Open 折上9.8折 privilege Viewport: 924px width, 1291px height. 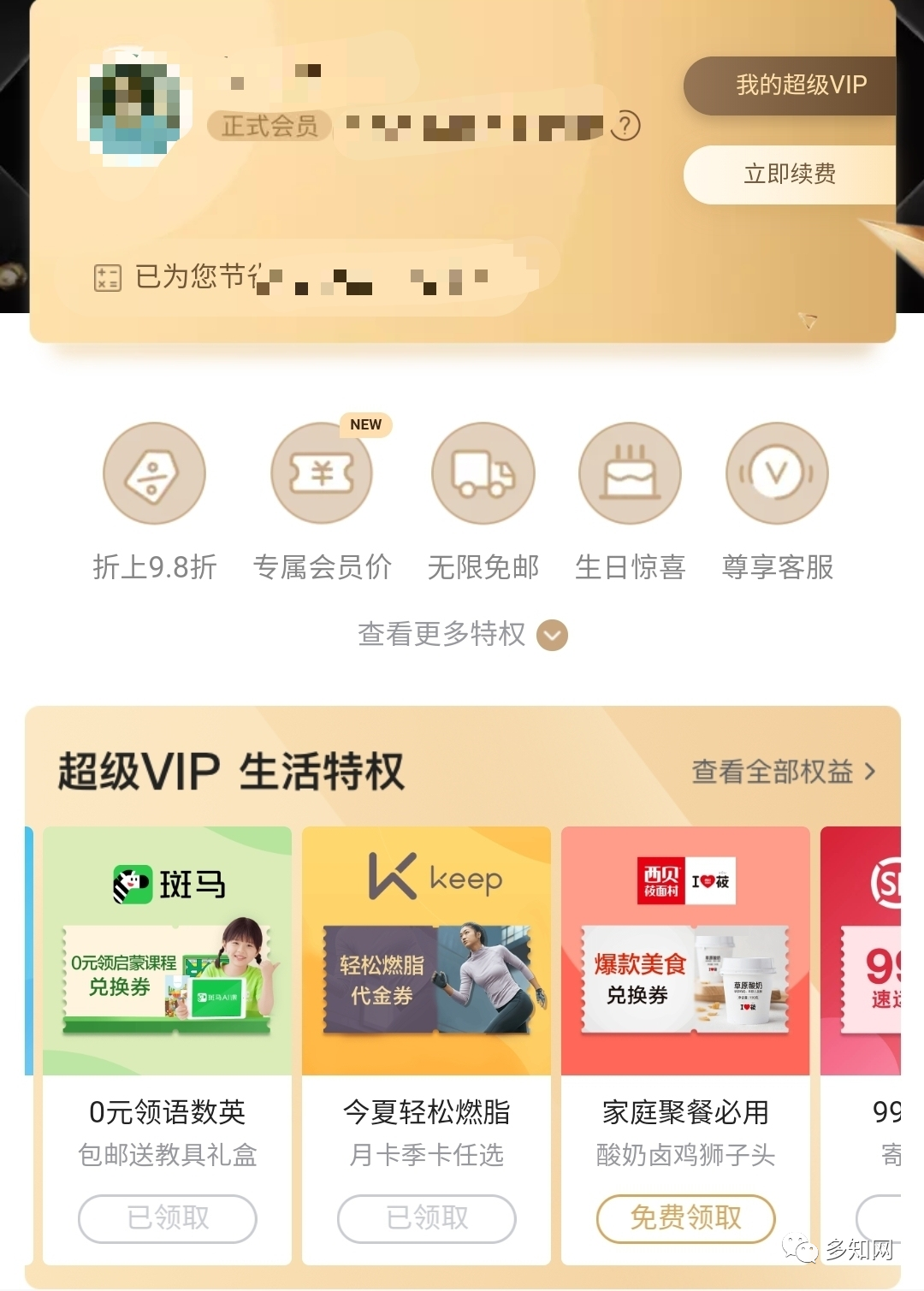pos(154,473)
